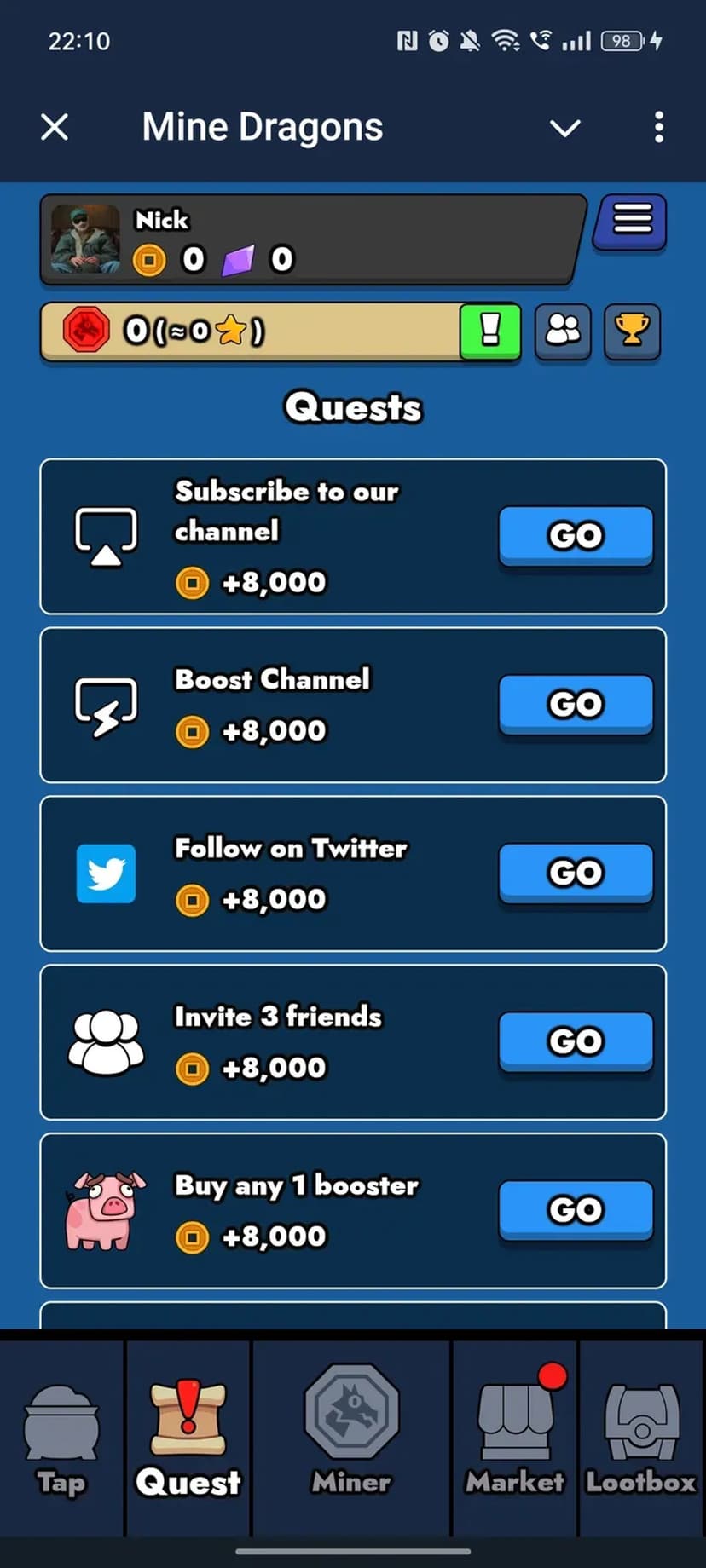Expand the downward chevron in the header
This screenshot has width=706, height=1568.
[x=564, y=128]
